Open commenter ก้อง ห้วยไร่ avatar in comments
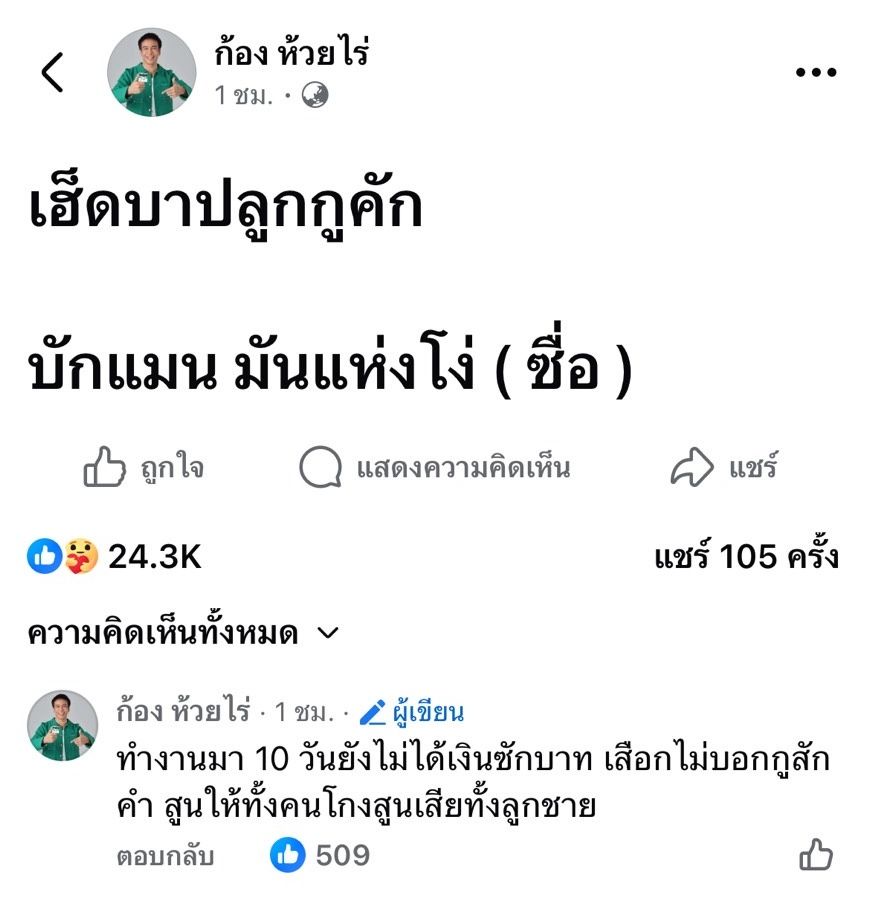The height and width of the screenshot is (900, 870). point(62,725)
